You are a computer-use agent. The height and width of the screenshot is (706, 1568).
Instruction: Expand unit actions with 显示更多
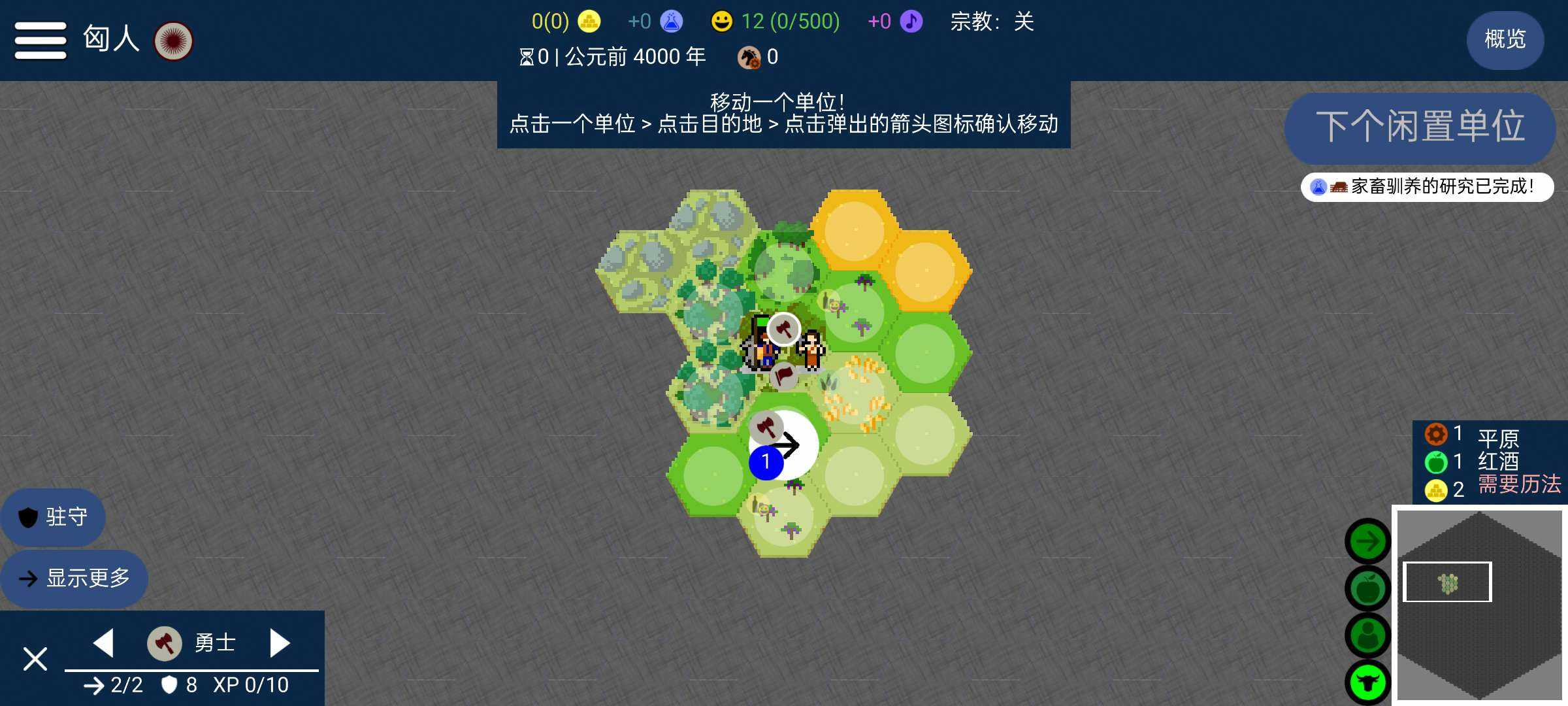74,579
